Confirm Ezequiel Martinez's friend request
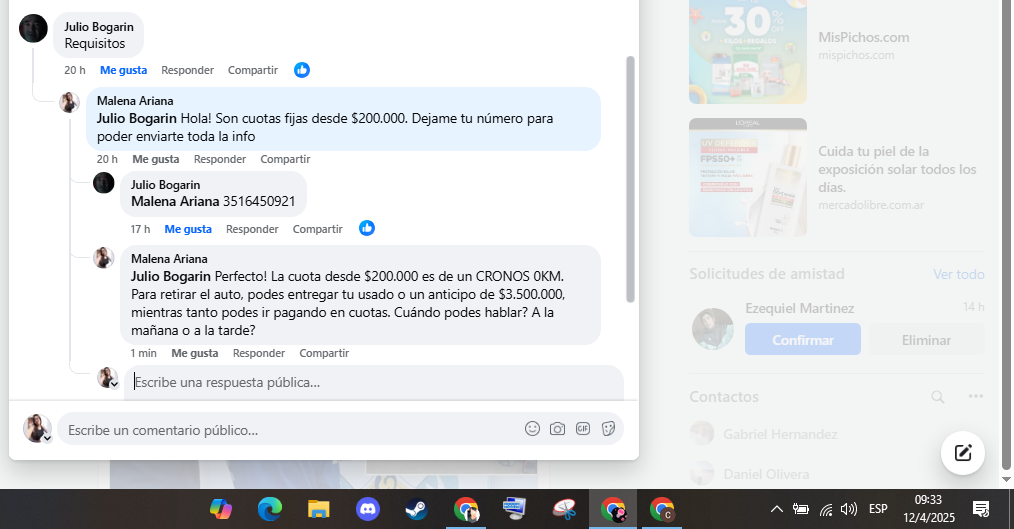The height and width of the screenshot is (529, 1014). pos(802,340)
